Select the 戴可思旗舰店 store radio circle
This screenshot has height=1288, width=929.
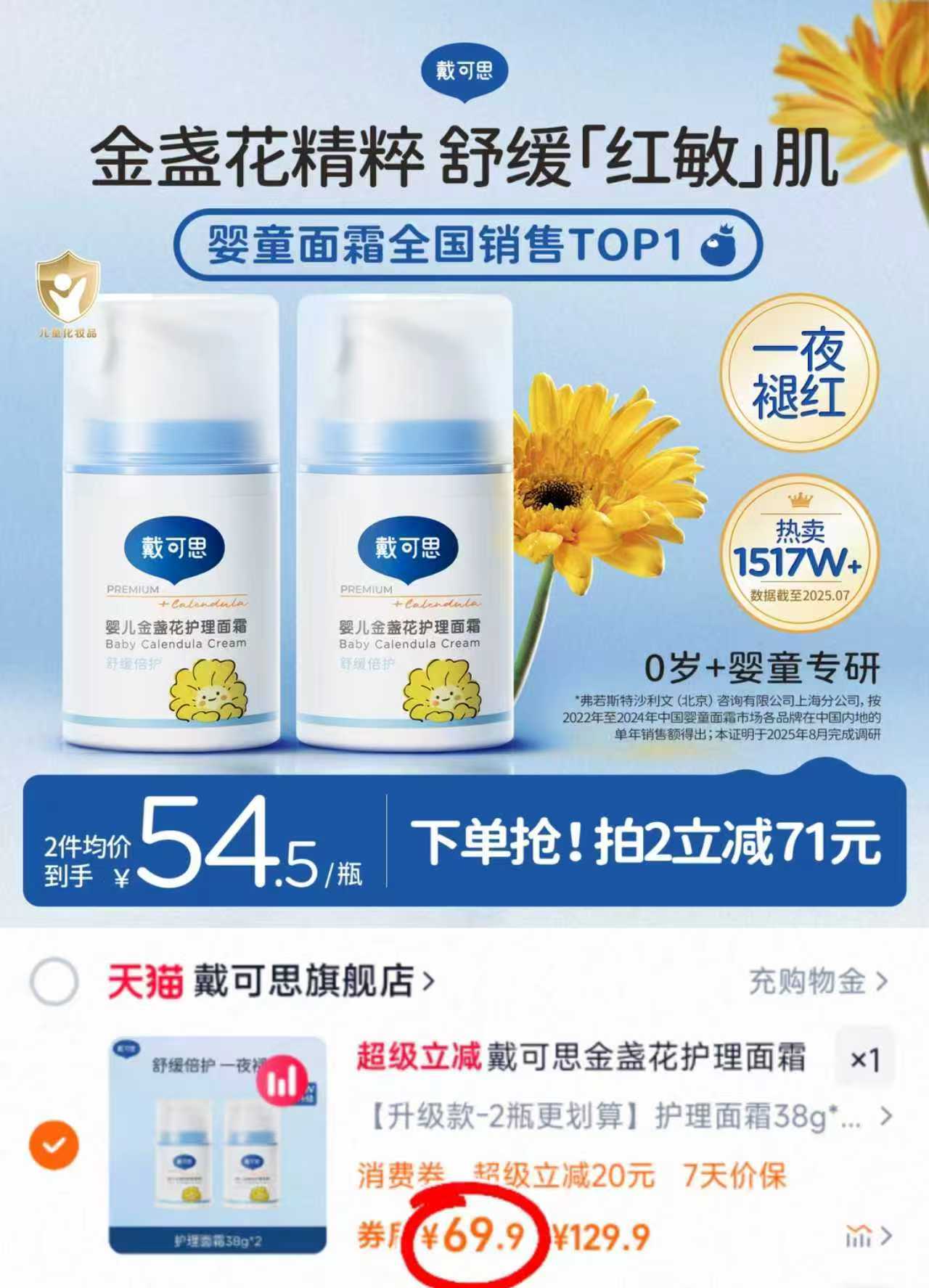[54, 982]
